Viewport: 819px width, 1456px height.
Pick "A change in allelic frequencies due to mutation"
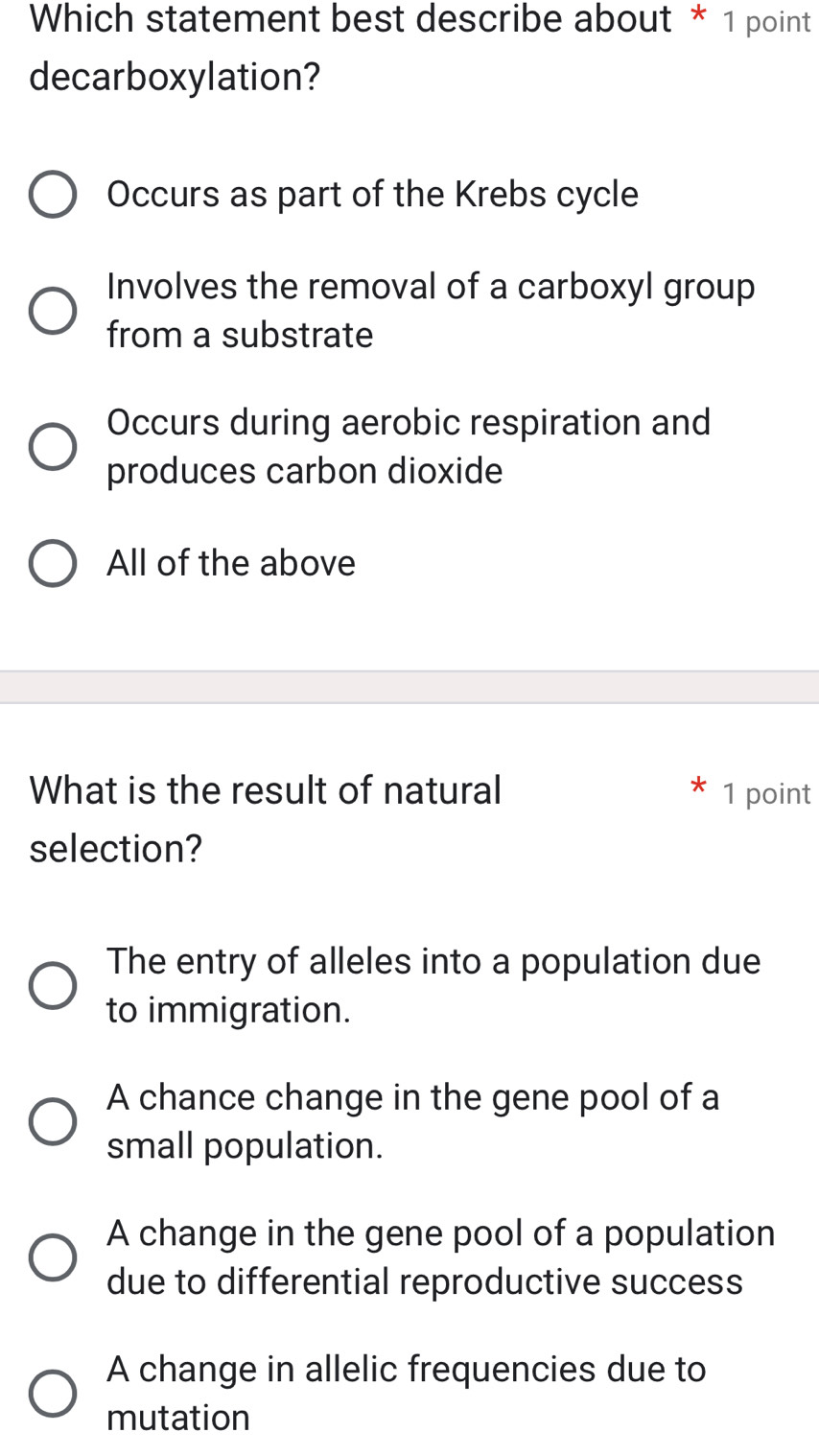click(x=53, y=1393)
